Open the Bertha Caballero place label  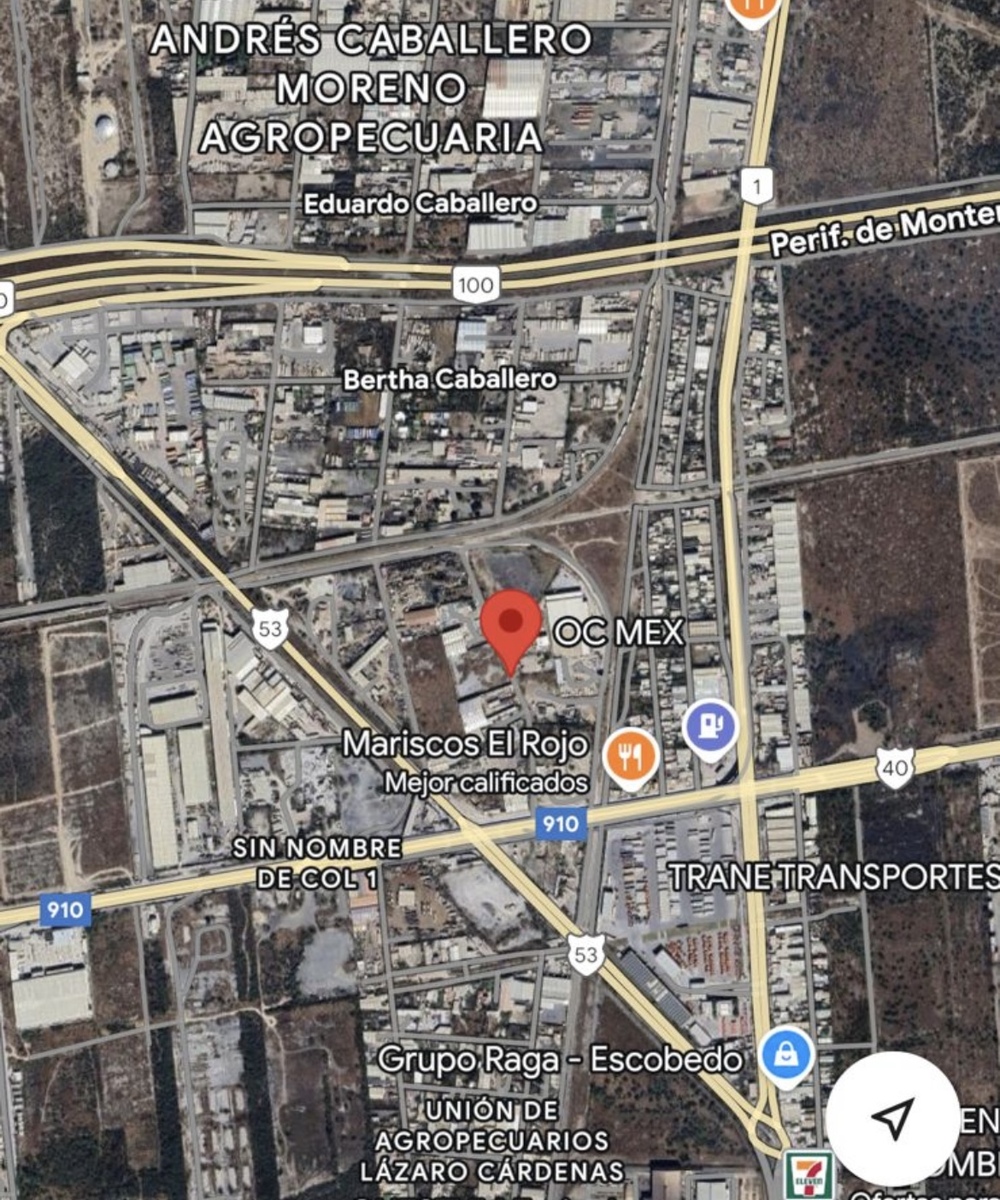(x=450, y=380)
